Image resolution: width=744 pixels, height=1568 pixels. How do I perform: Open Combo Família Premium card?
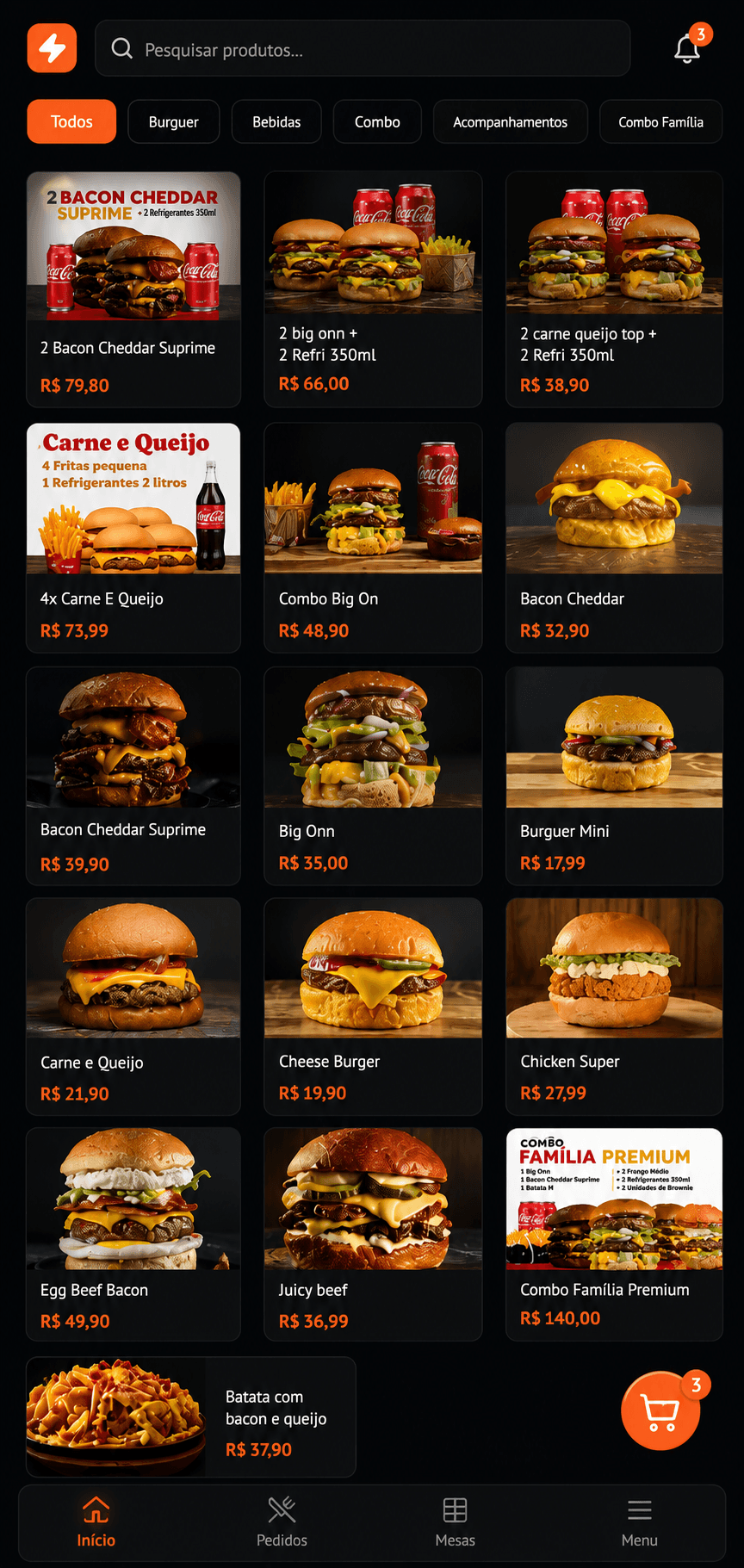614,1234
